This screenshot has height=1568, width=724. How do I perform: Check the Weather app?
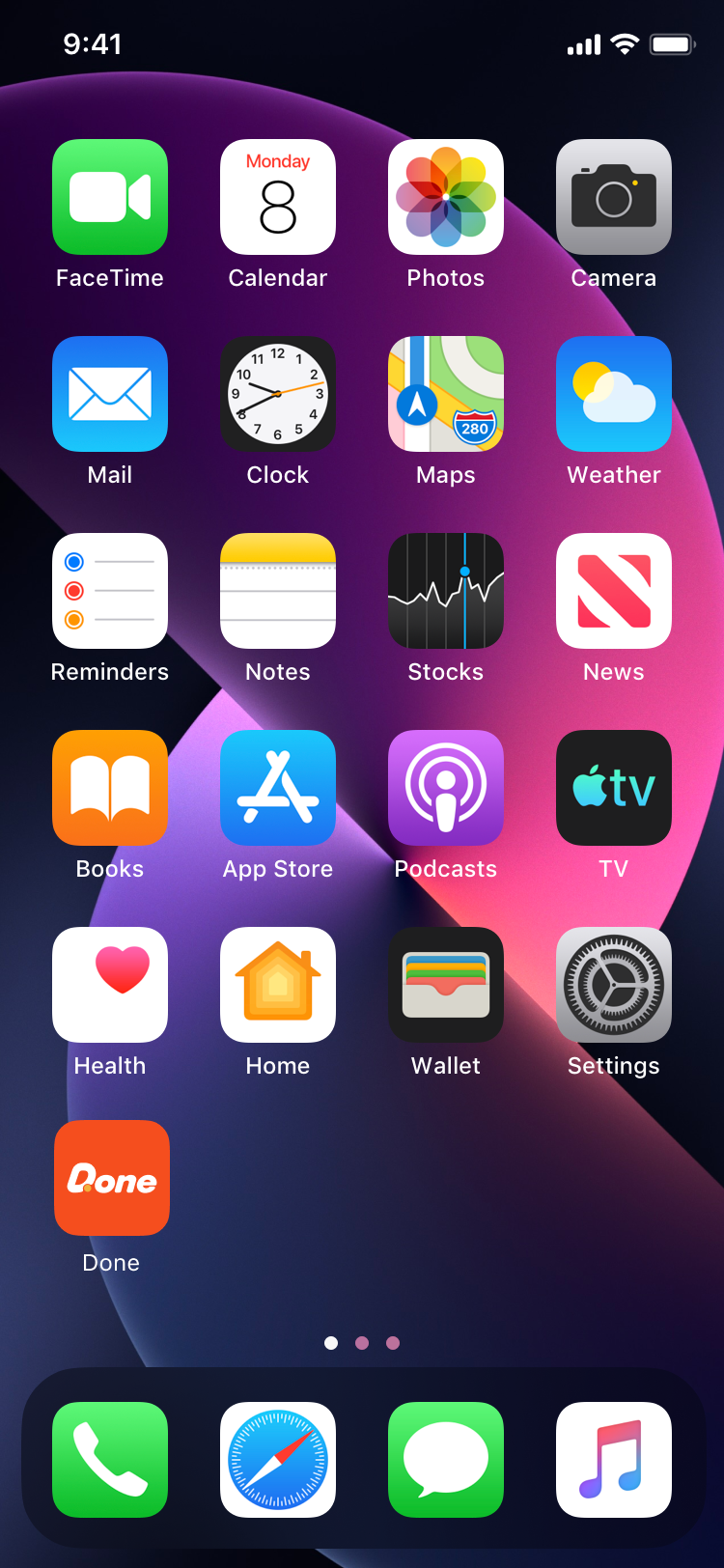click(x=614, y=394)
